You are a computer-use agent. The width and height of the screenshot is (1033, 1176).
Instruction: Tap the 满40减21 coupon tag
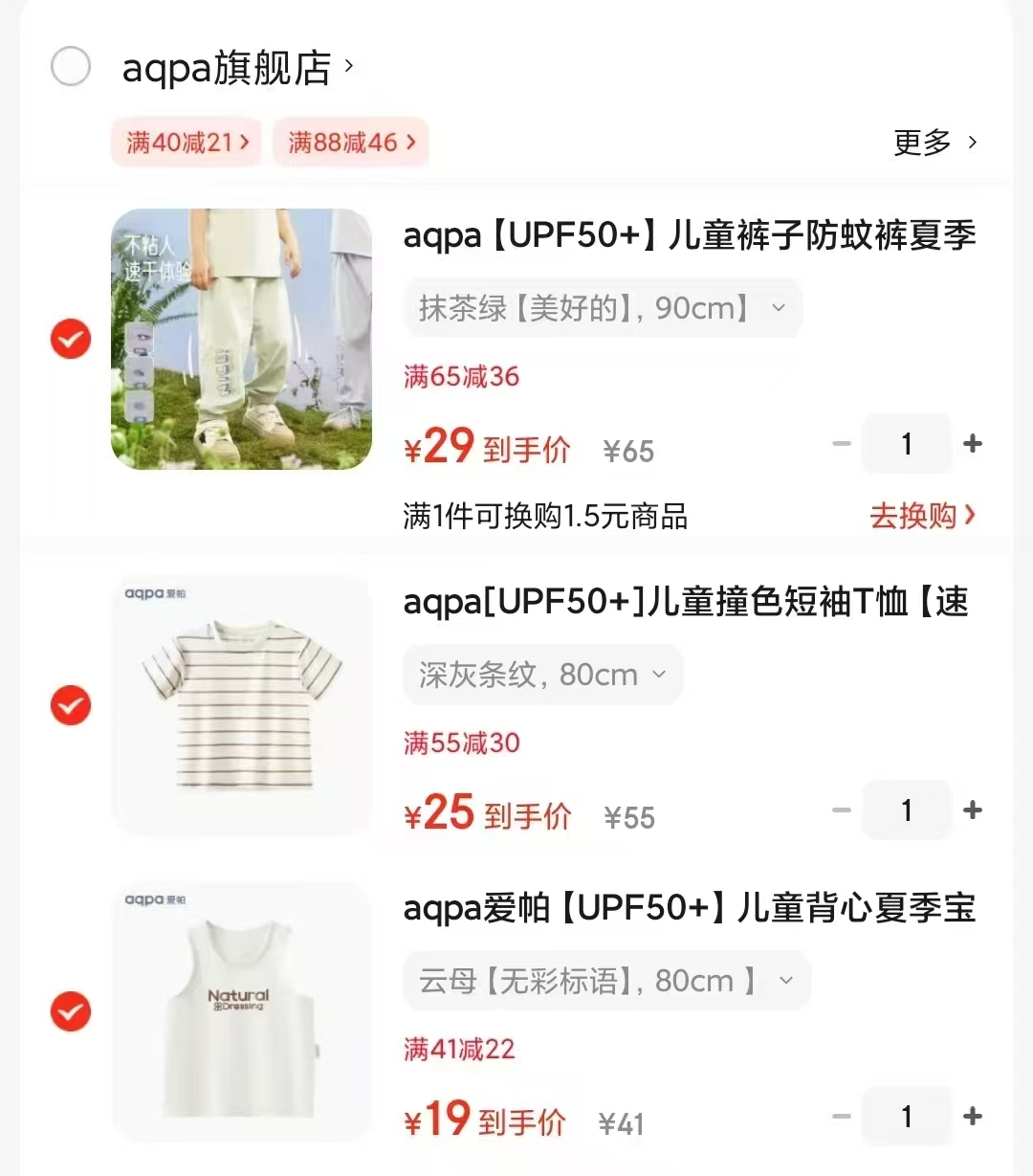186,142
